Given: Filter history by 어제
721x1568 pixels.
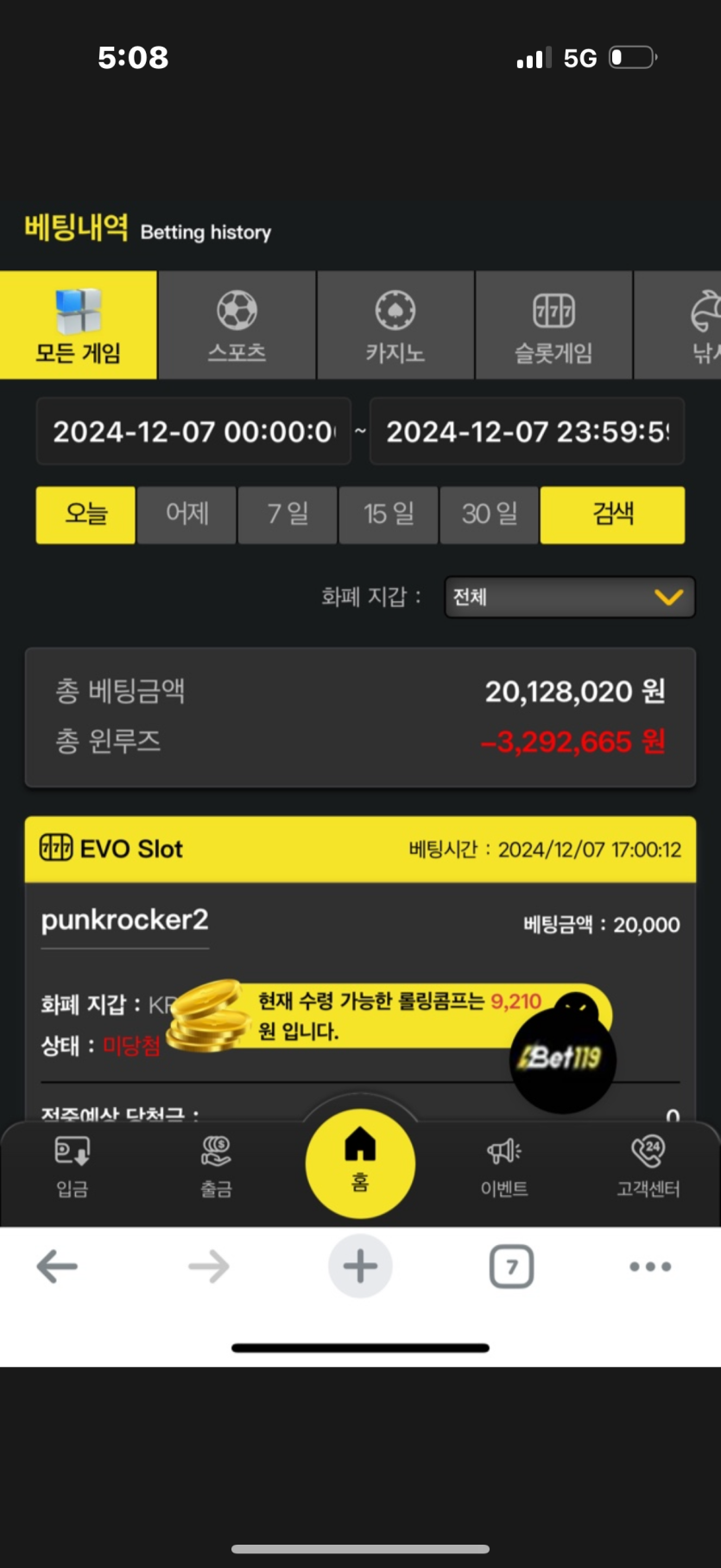Looking at the screenshot, I should 187,515.
